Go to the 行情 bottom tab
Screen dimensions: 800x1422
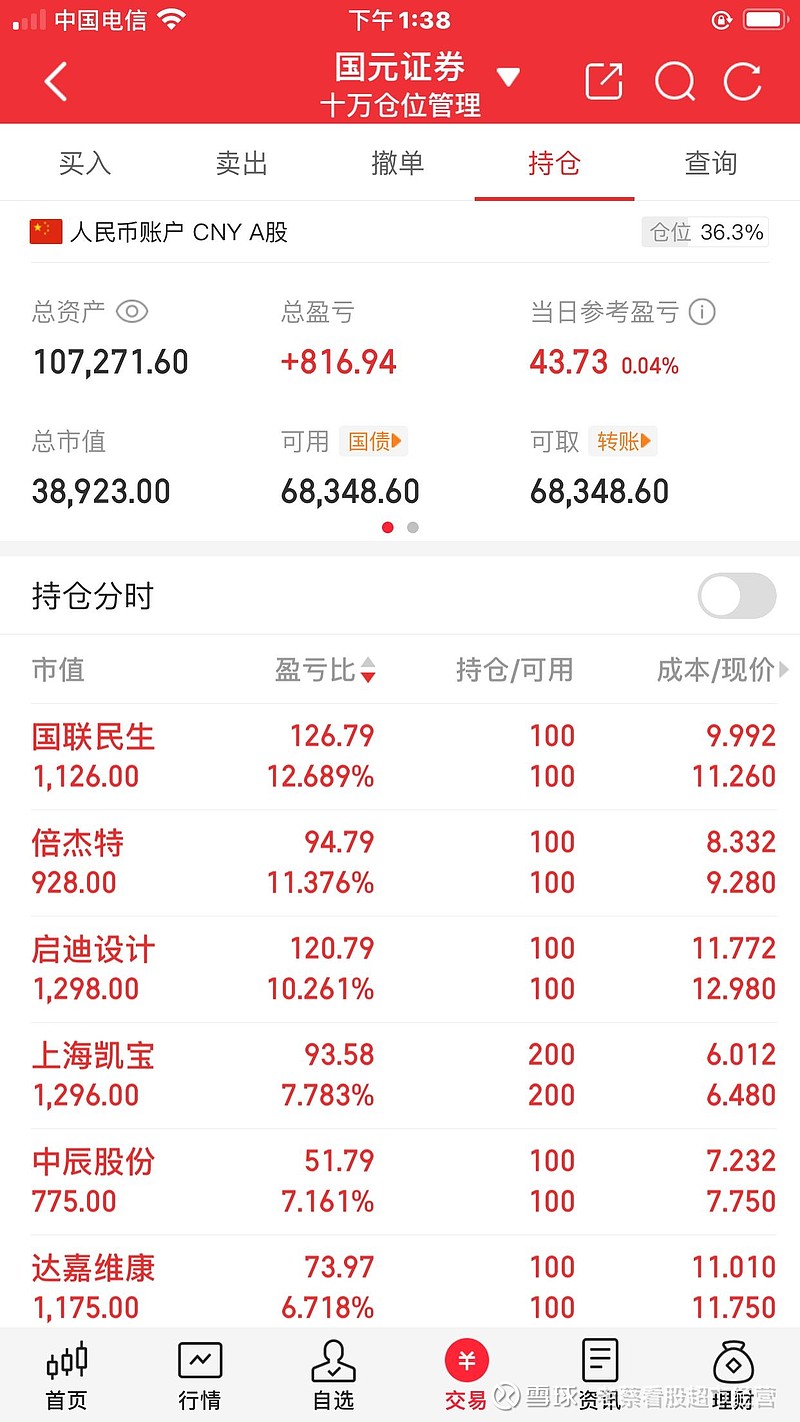click(x=200, y=1375)
